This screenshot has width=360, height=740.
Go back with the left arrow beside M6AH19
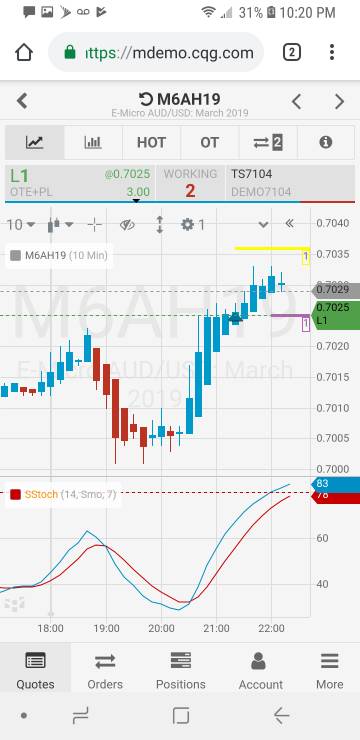pyautogui.click(x=22, y=101)
